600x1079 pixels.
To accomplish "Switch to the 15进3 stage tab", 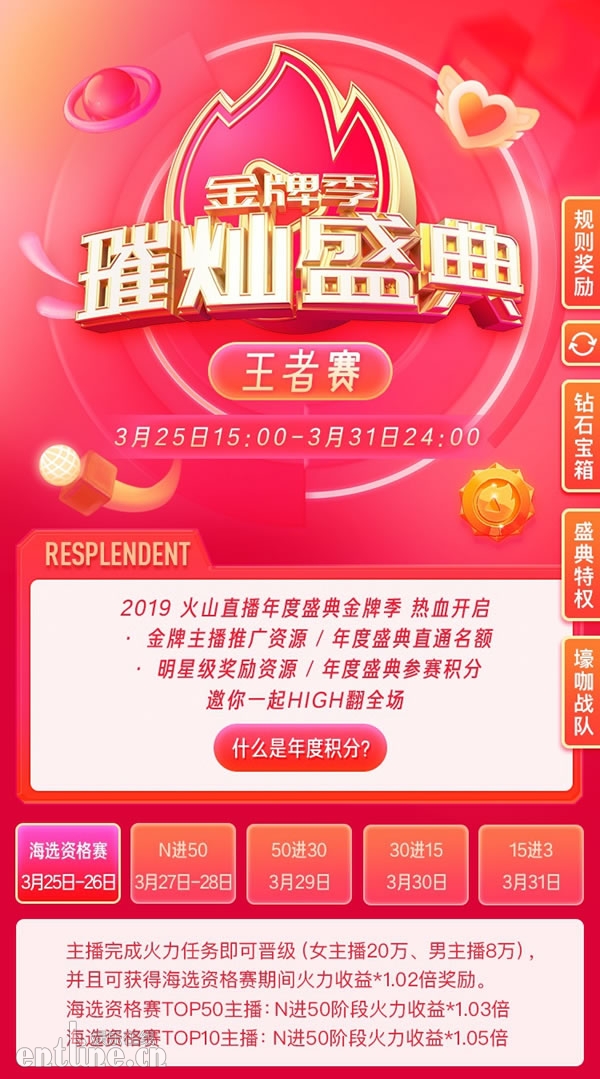I will pyautogui.click(x=530, y=864).
